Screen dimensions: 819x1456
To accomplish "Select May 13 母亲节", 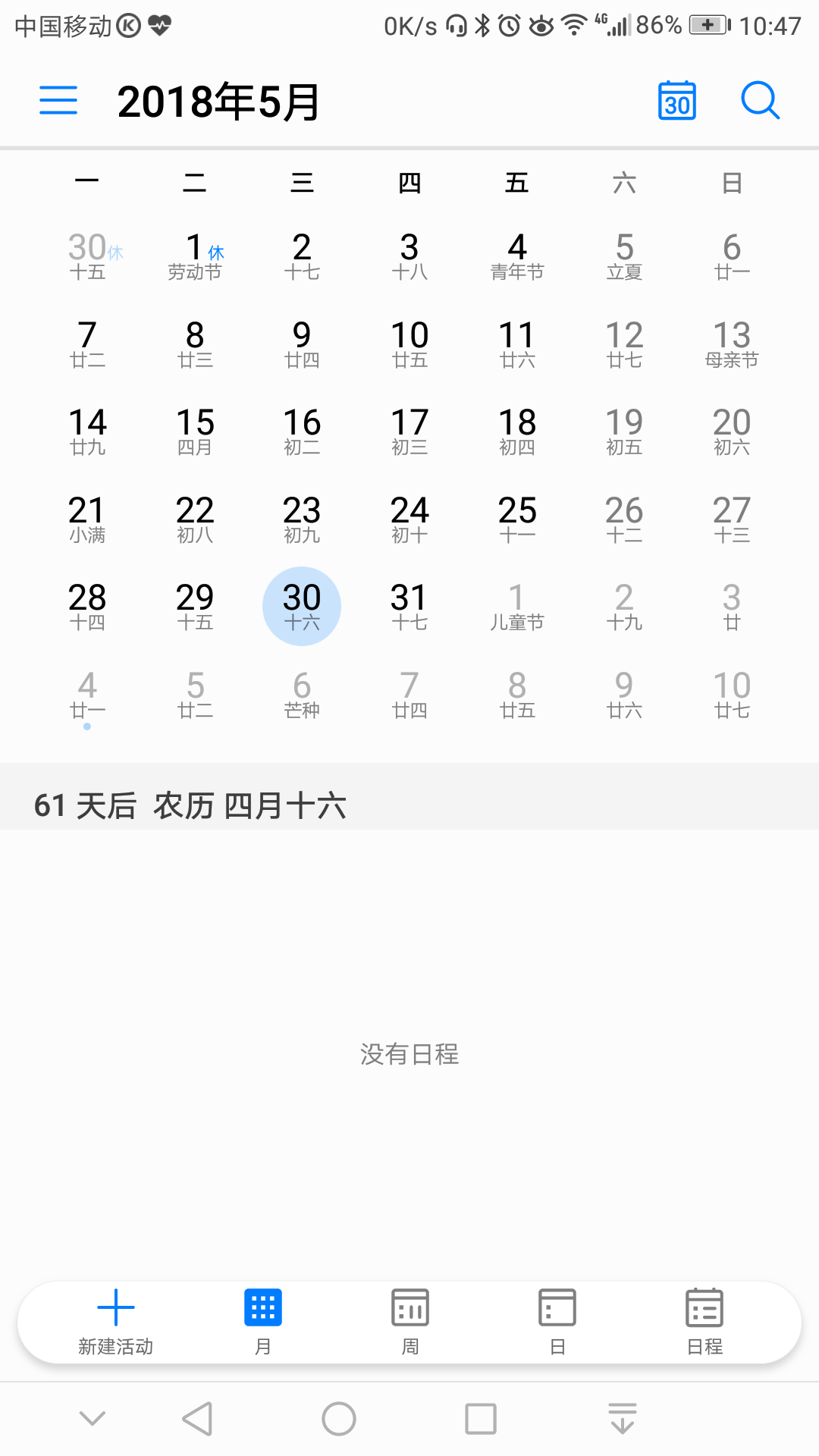I will coord(732,344).
